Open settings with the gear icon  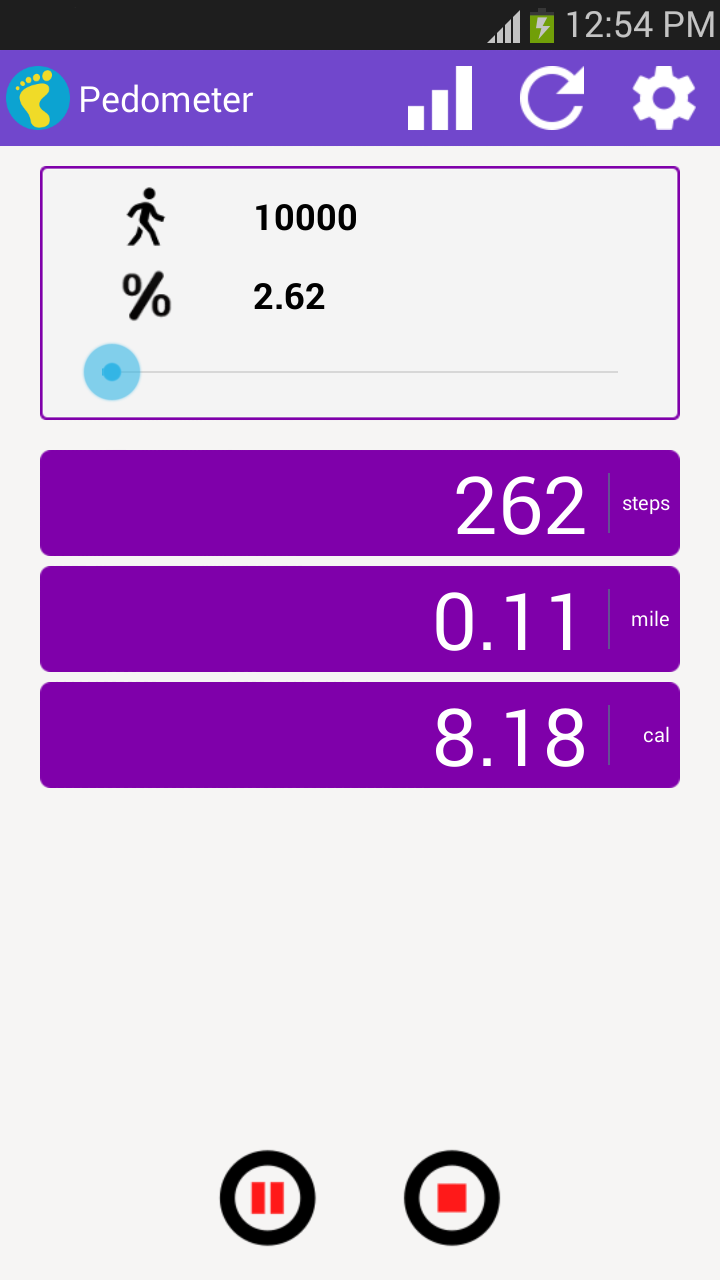pyautogui.click(x=663, y=97)
